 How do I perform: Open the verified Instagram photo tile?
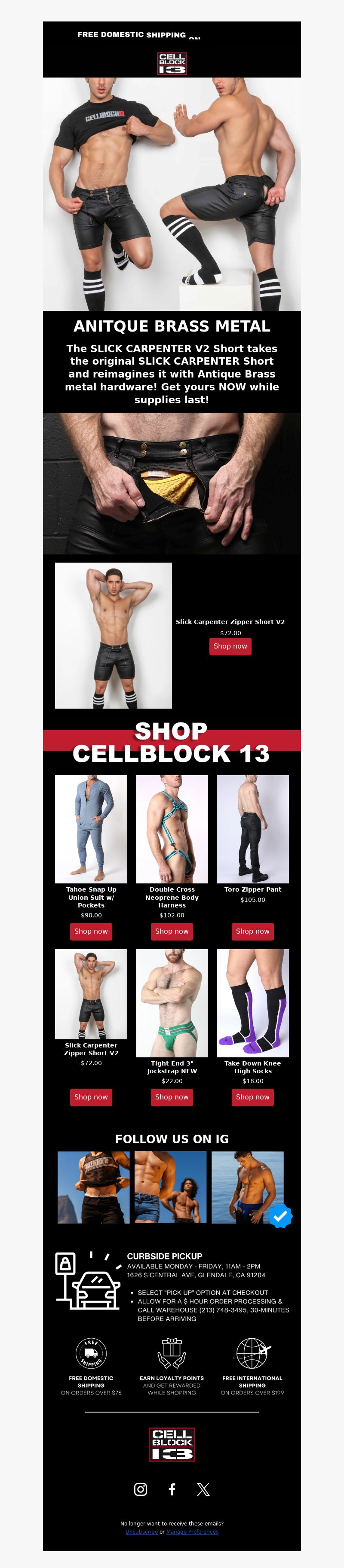(x=248, y=1187)
